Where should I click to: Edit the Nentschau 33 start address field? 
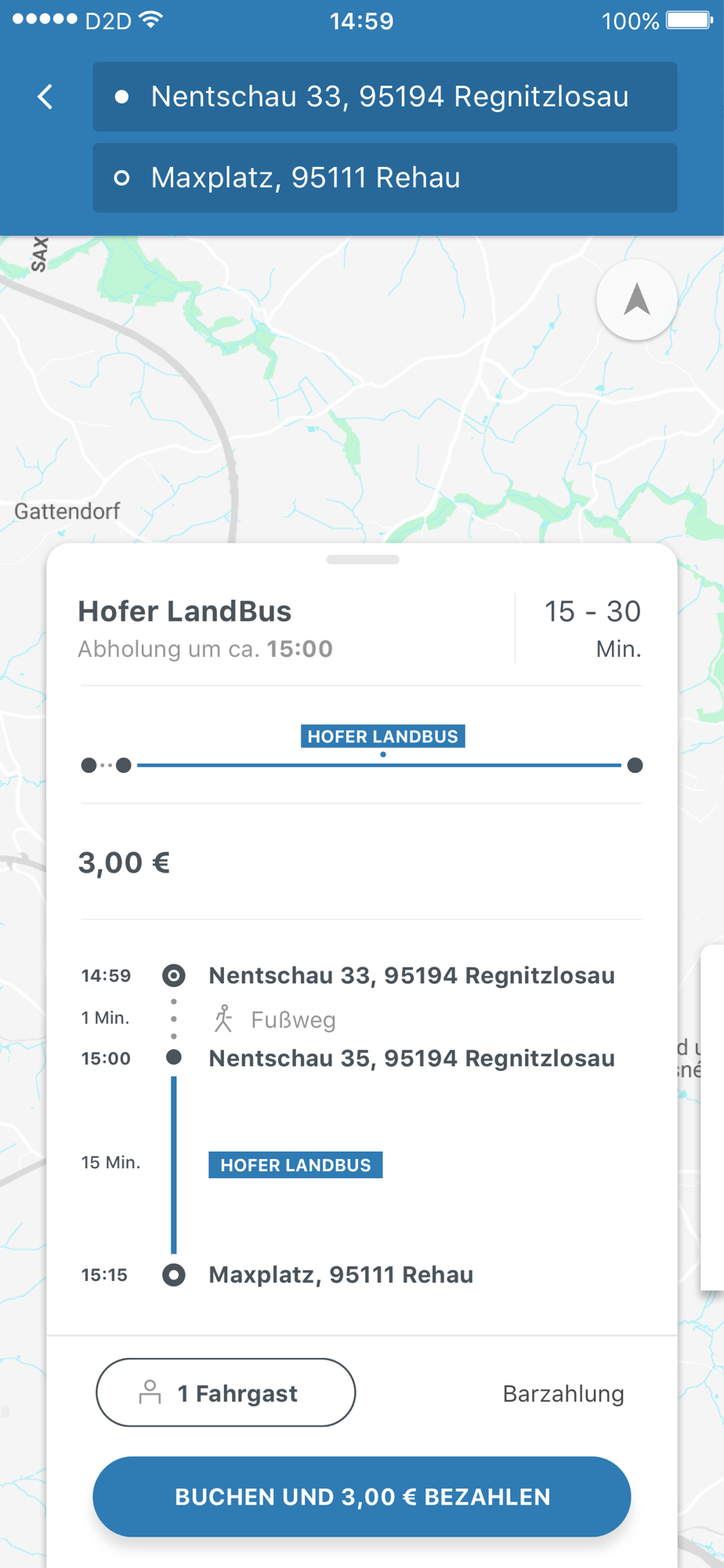click(385, 96)
